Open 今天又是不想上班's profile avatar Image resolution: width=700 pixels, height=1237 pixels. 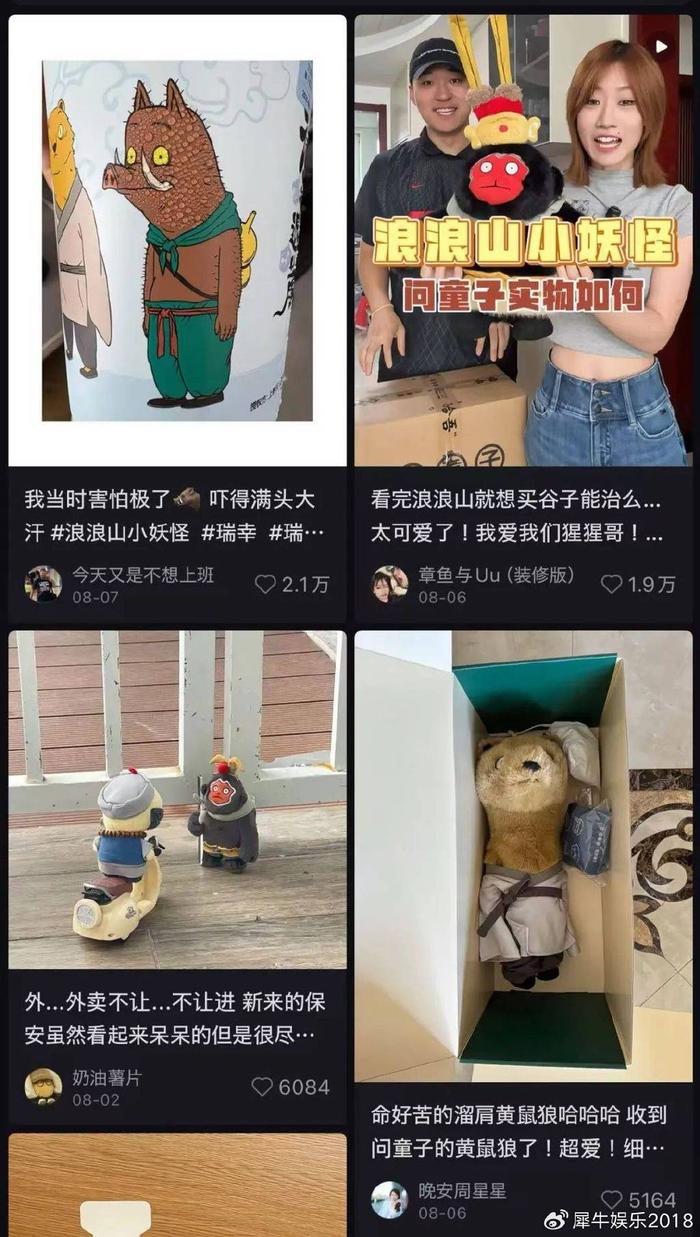[x=43, y=584]
